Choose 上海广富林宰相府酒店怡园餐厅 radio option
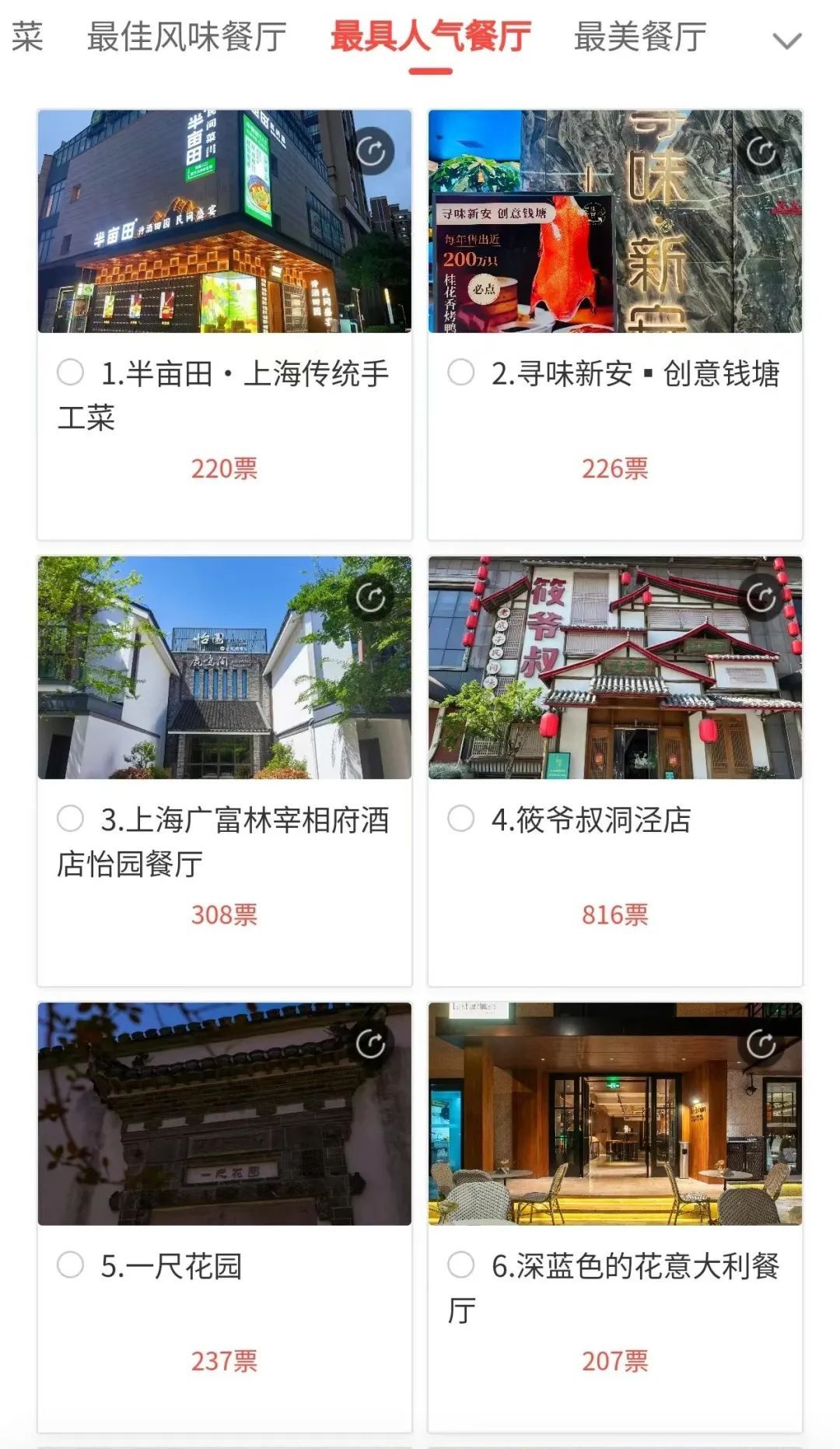 coord(71,818)
